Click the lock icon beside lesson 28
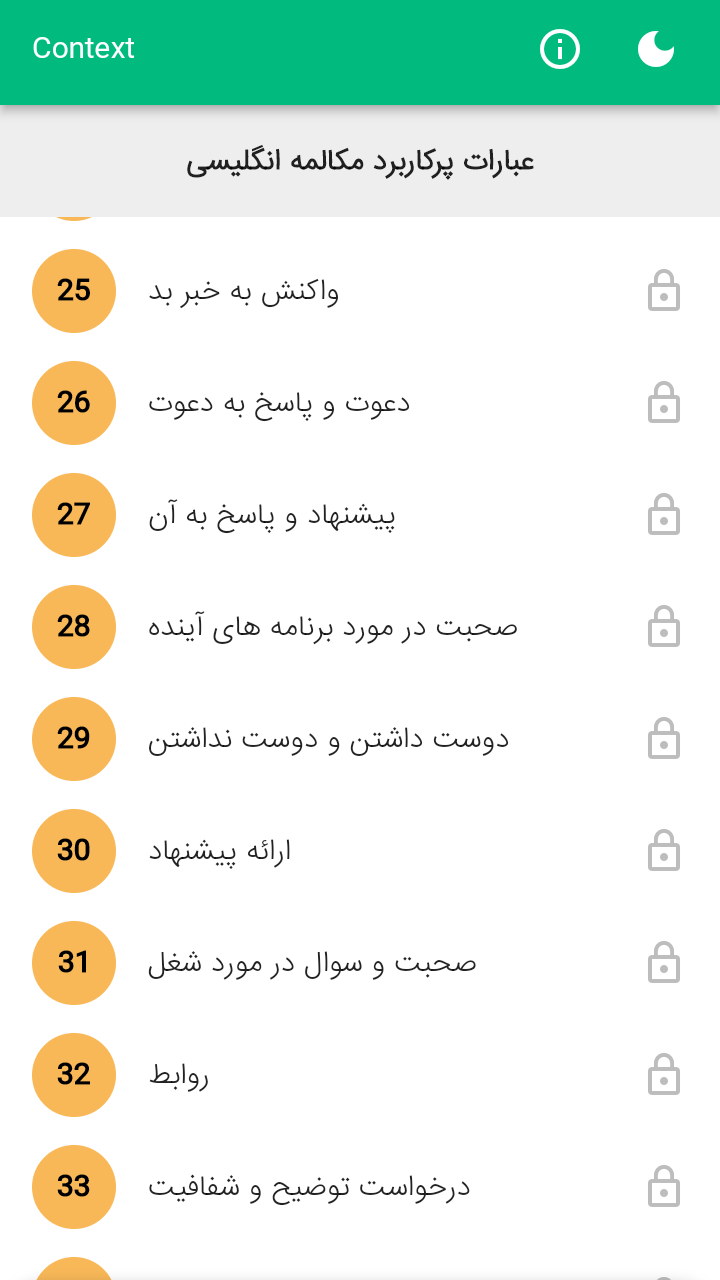Image resolution: width=720 pixels, height=1280 pixels. point(664,627)
